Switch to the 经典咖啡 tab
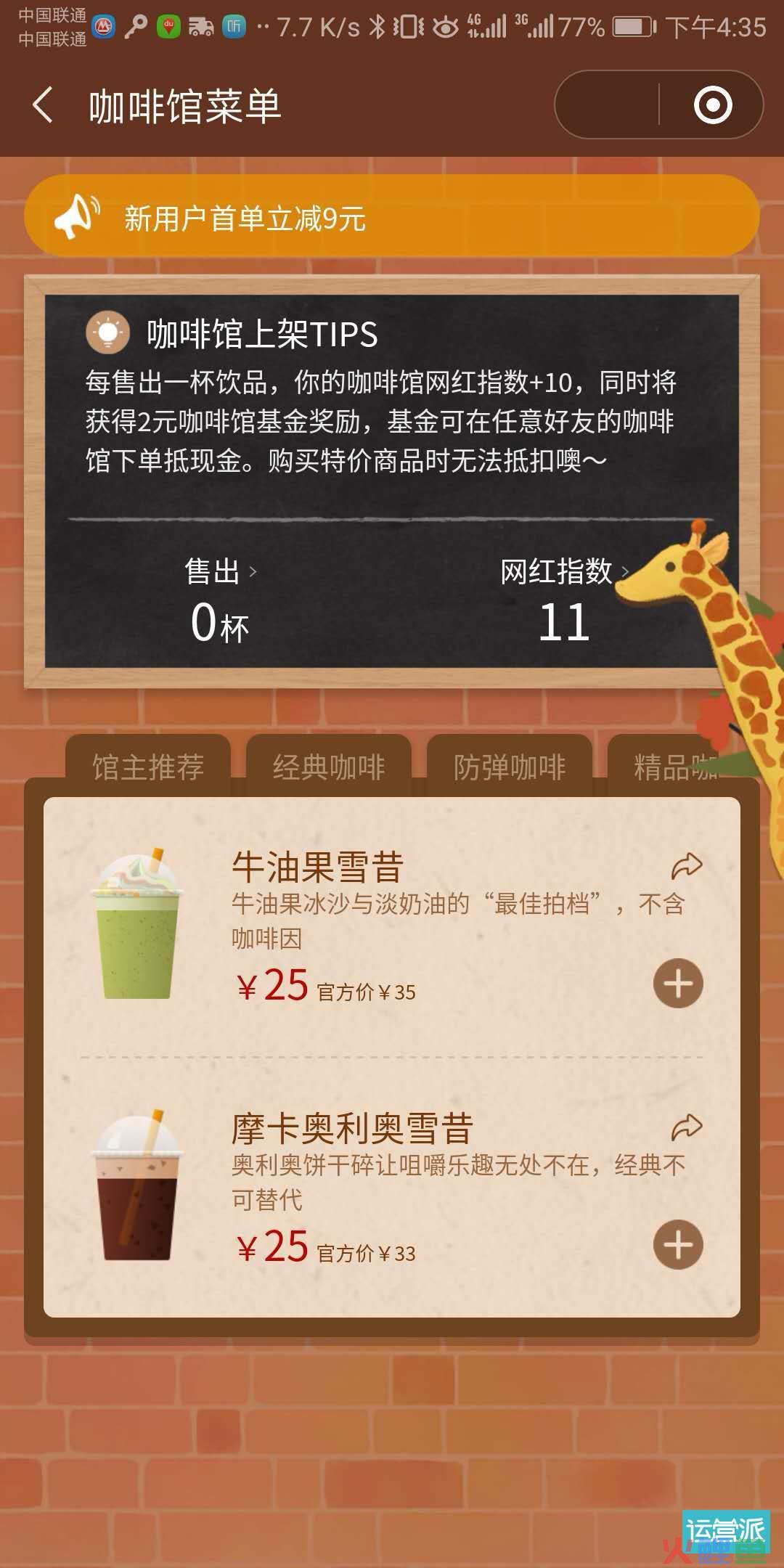Image resolution: width=784 pixels, height=1568 pixels. click(329, 767)
